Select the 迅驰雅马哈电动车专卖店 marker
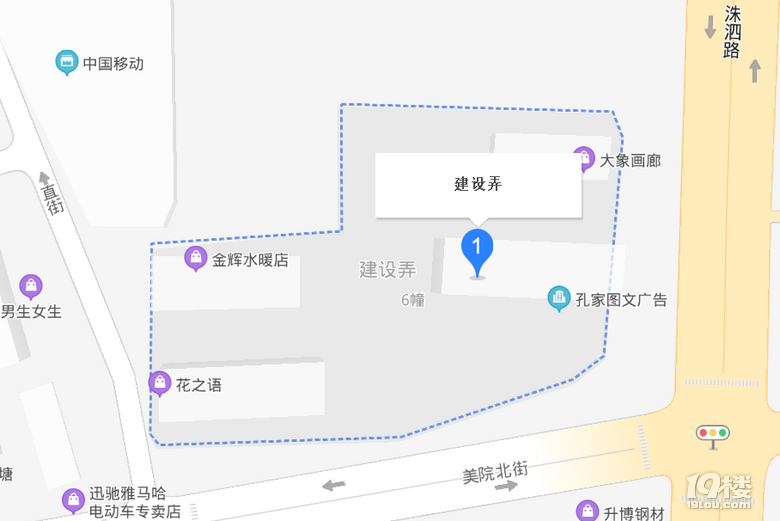This screenshot has width=780, height=521. pyautogui.click(x=73, y=500)
